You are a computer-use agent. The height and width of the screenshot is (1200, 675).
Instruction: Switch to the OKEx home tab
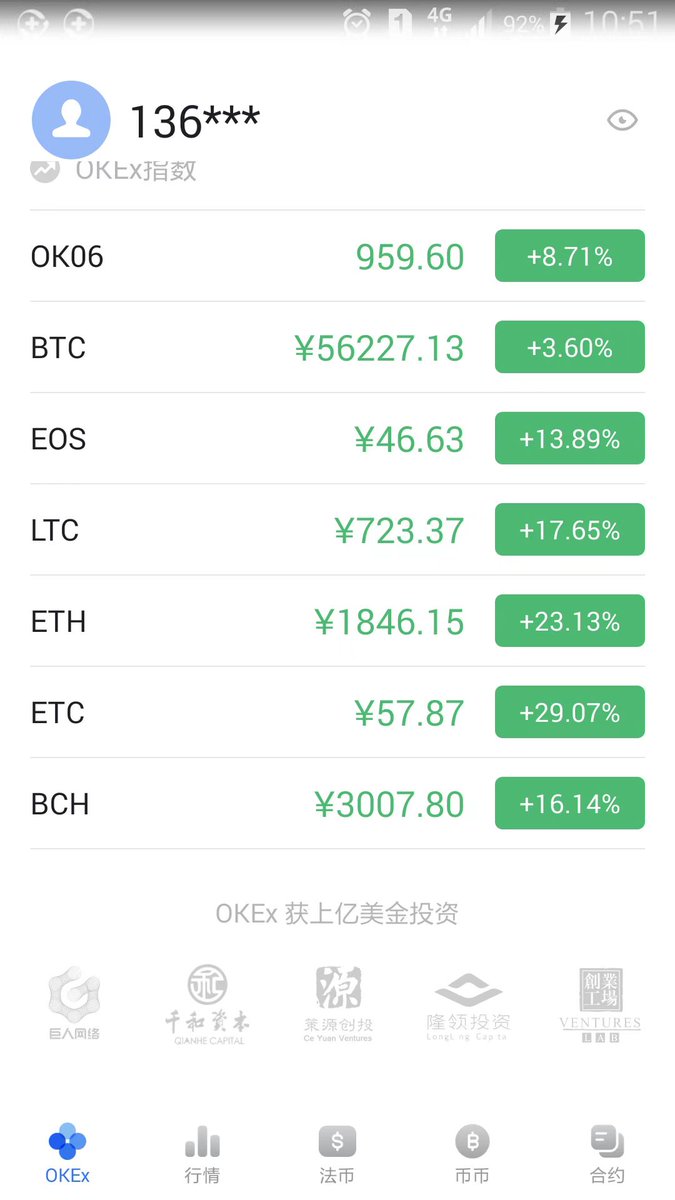pos(67,1153)
